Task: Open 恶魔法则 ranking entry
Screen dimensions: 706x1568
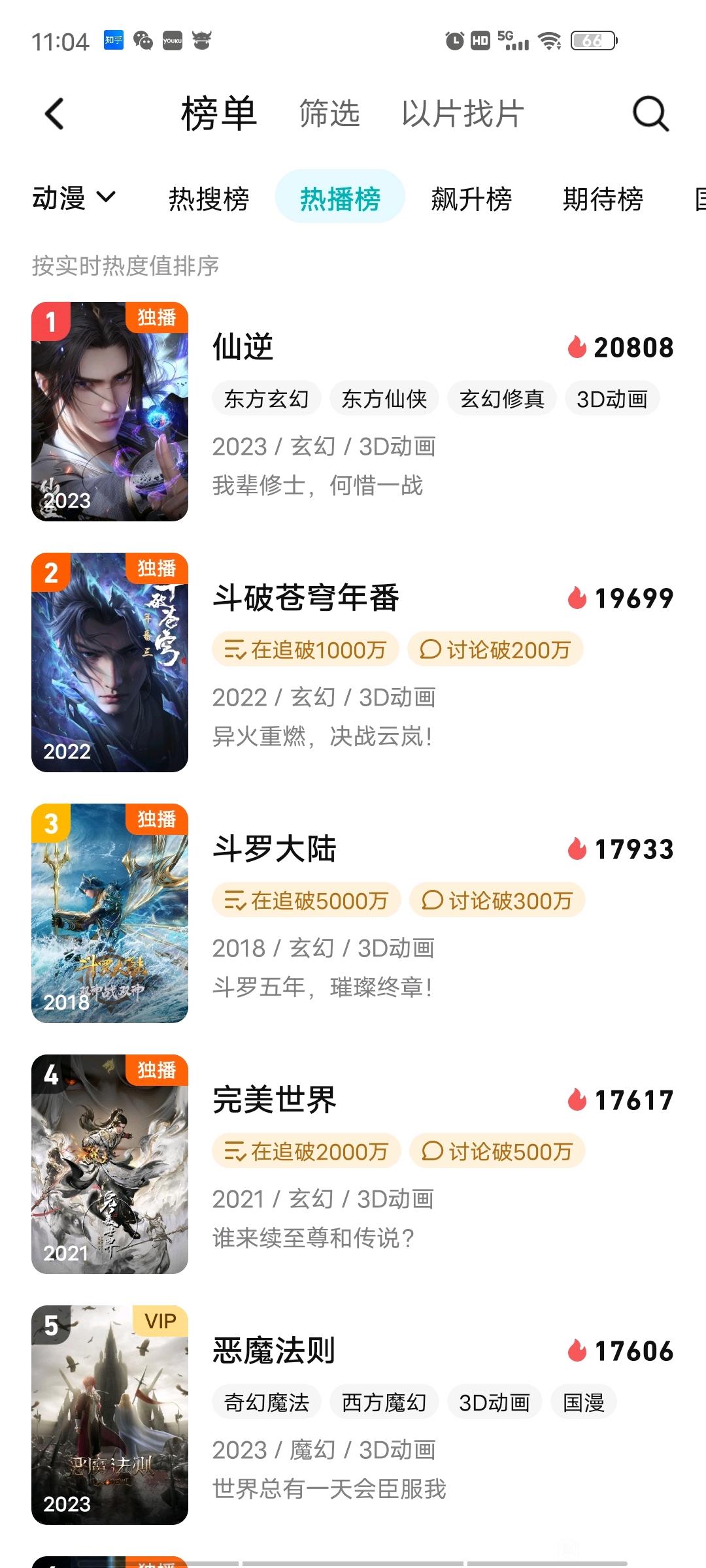Action: (353, 1415)
